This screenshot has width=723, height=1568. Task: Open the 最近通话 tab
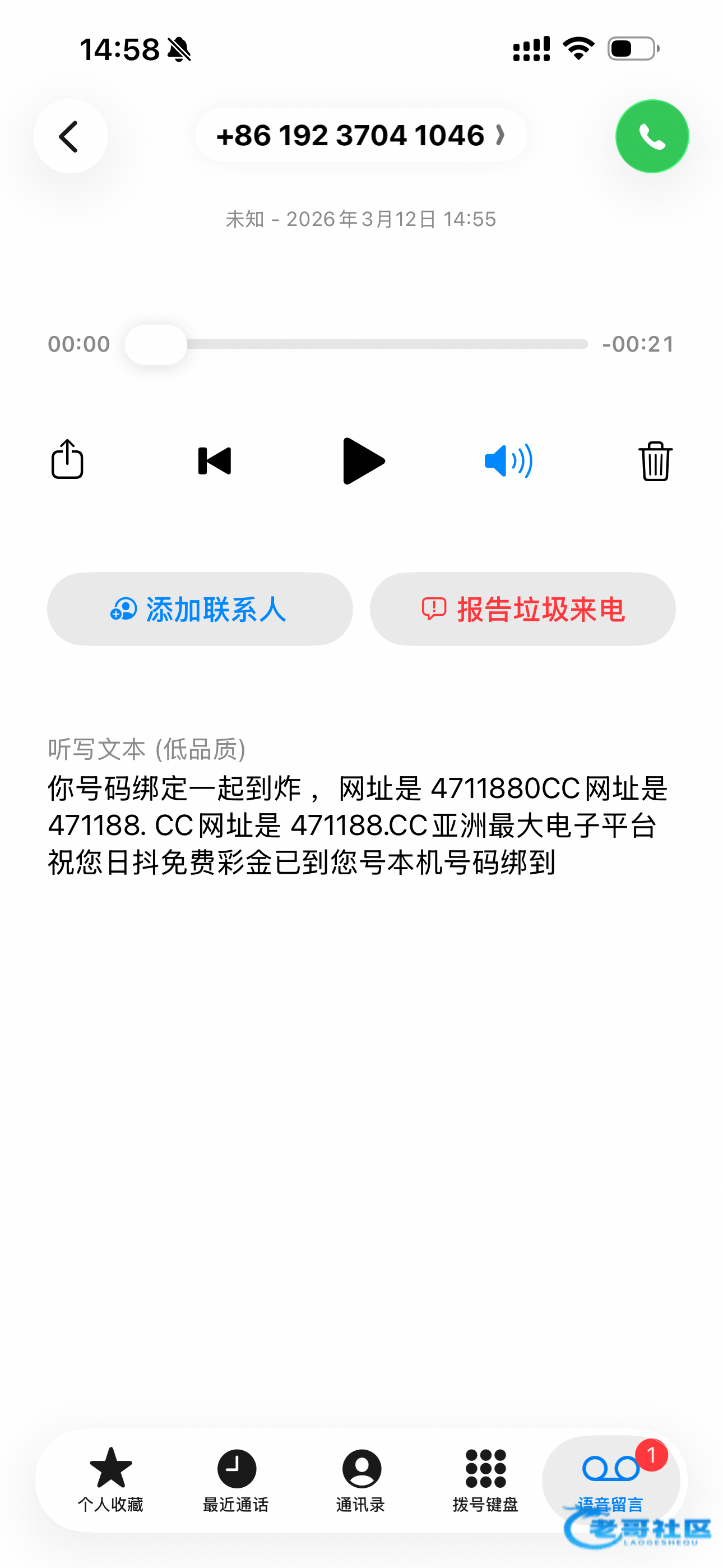[235, 1480]
